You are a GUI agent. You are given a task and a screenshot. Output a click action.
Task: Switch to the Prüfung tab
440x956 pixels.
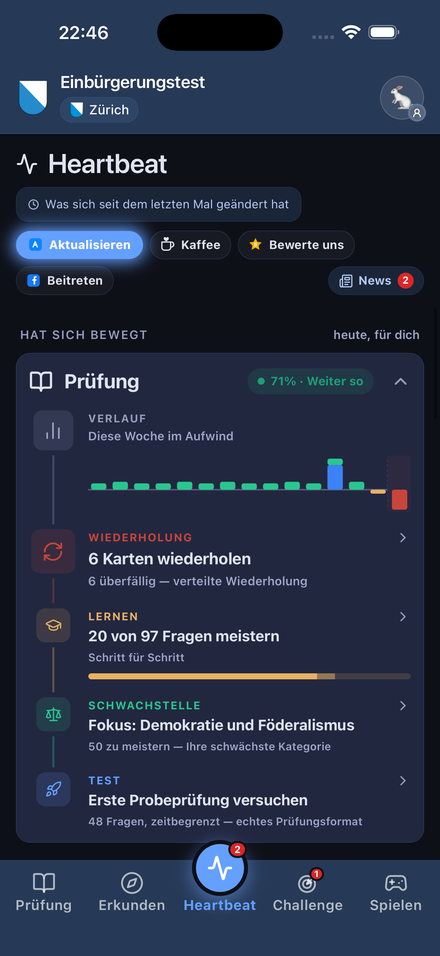[44, 892]
